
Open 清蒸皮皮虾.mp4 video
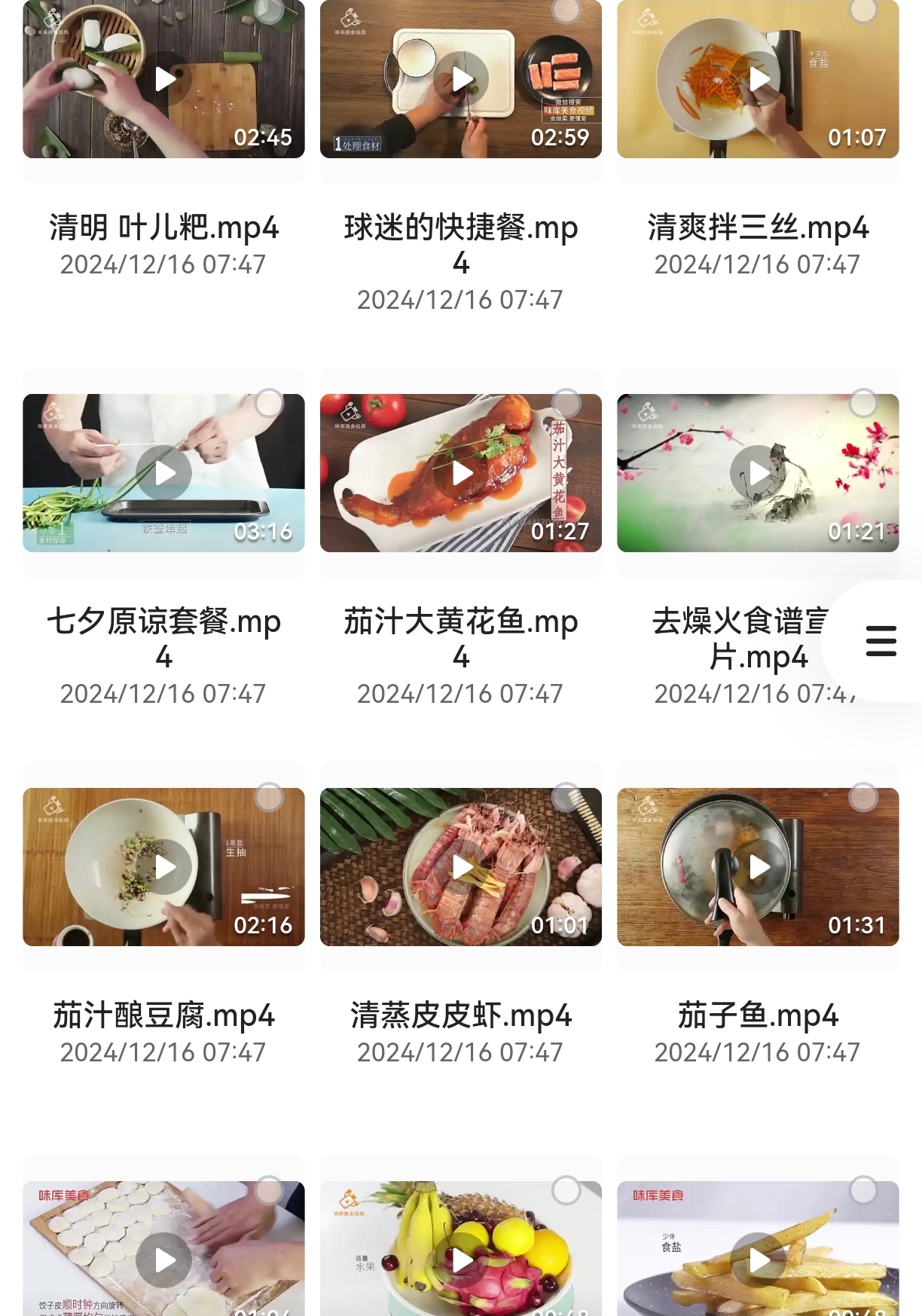point(461,867)
